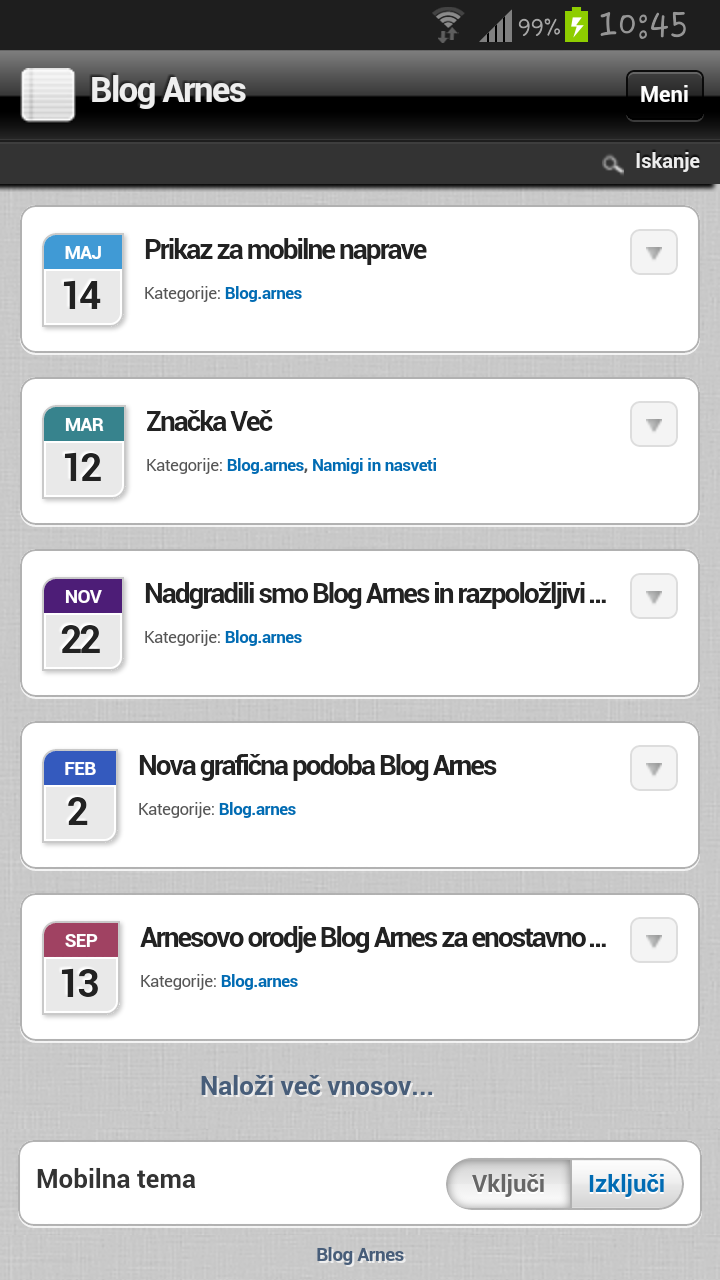Expand the Nadgradili smo Blog Arnes post
Screen dimensions: 720x1280
click(x=654, y=596)
